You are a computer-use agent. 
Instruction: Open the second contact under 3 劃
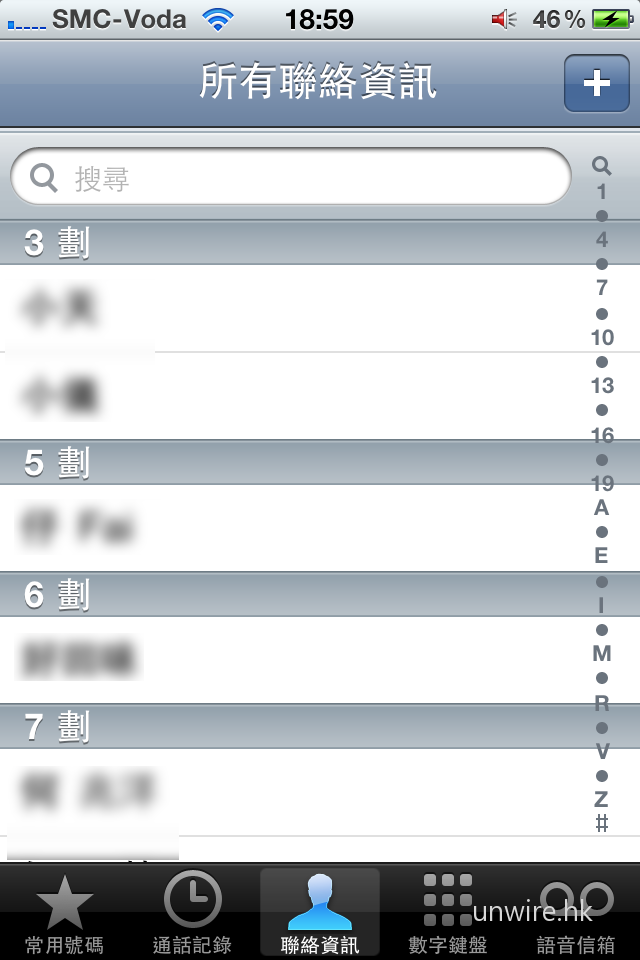[x=290, y=396]
